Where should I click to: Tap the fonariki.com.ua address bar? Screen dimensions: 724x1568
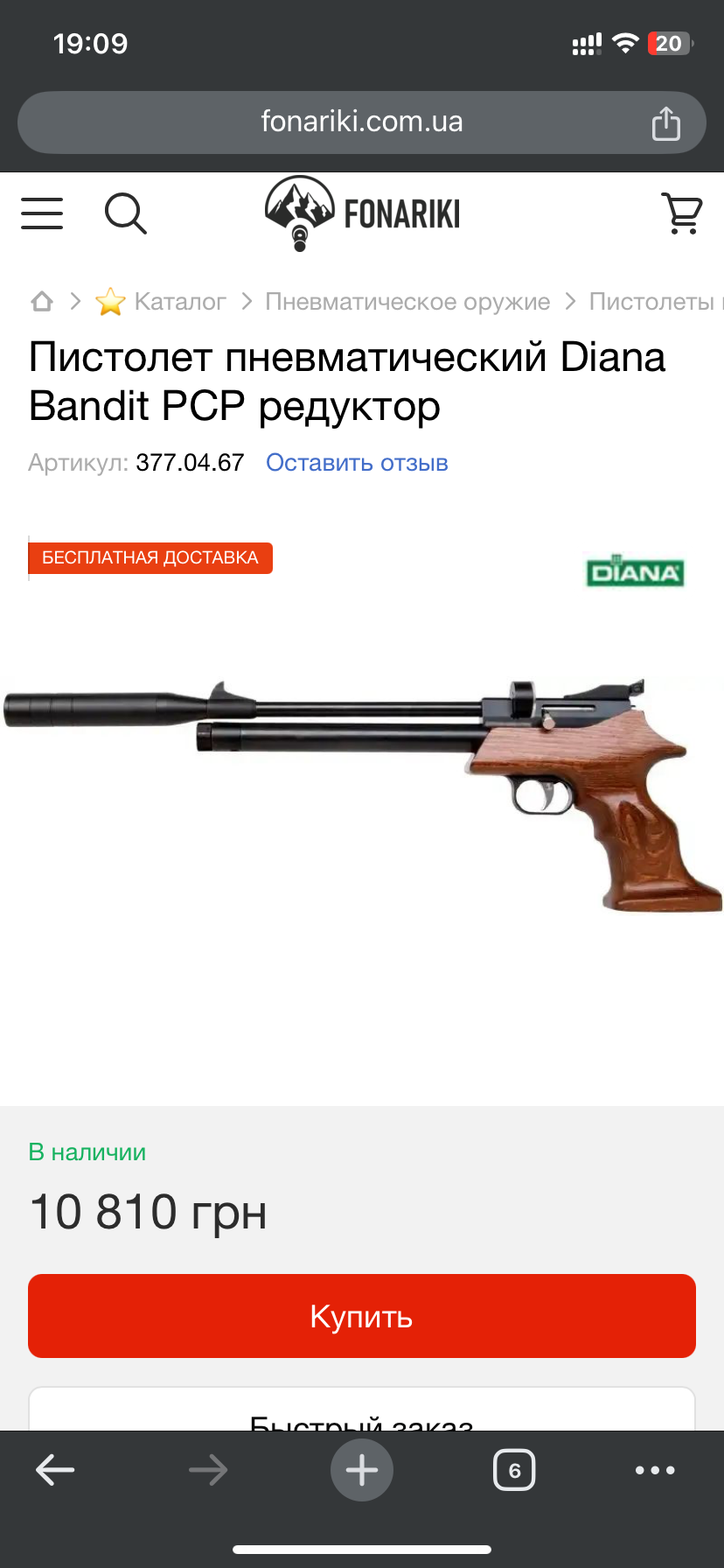(x=361, y=122)
